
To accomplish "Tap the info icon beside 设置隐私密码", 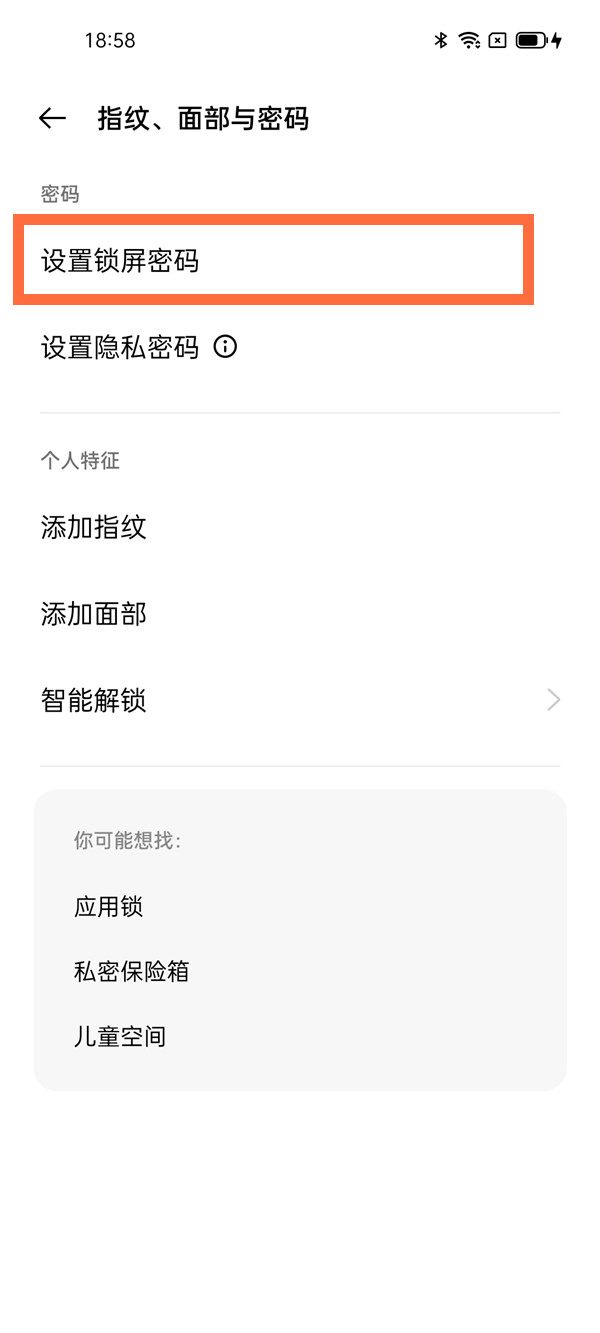I will click(x=226, y=347).
